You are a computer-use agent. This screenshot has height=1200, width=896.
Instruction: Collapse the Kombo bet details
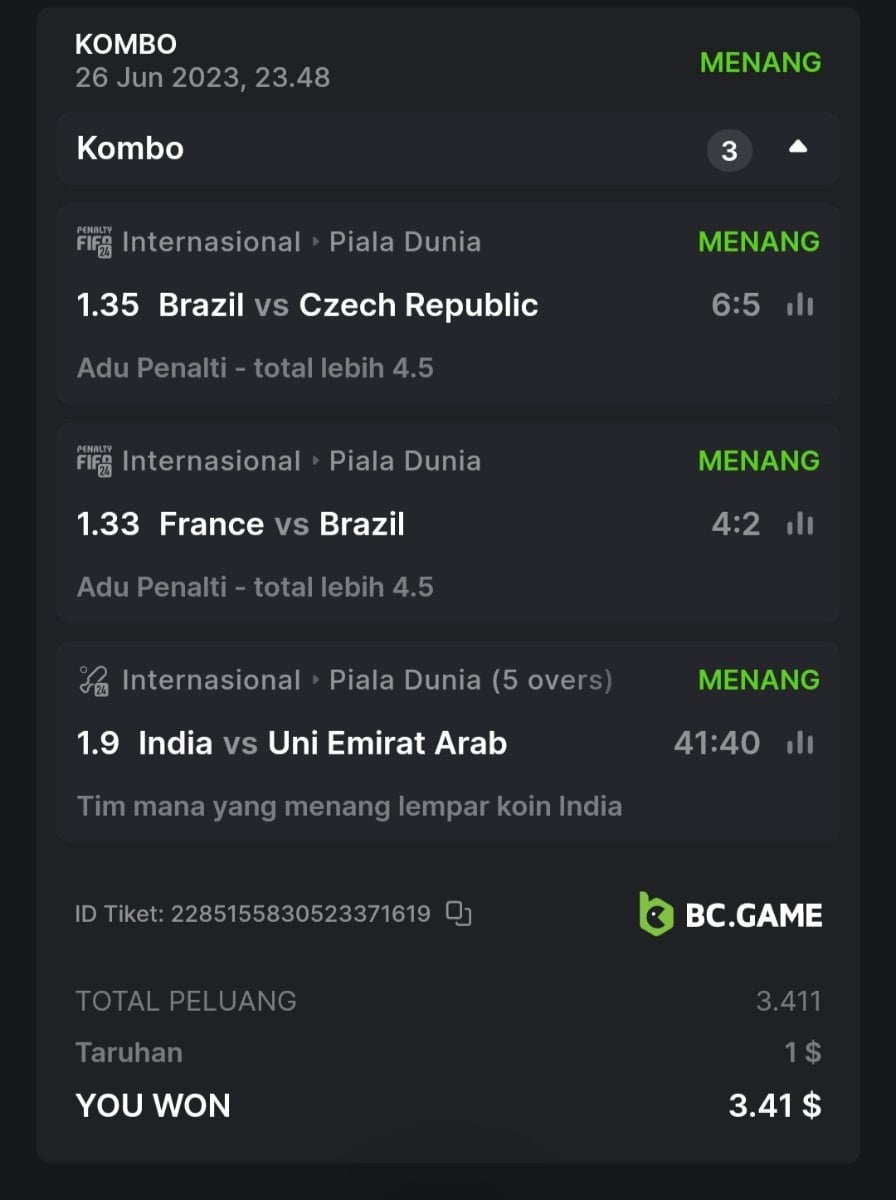click(797, 148)
